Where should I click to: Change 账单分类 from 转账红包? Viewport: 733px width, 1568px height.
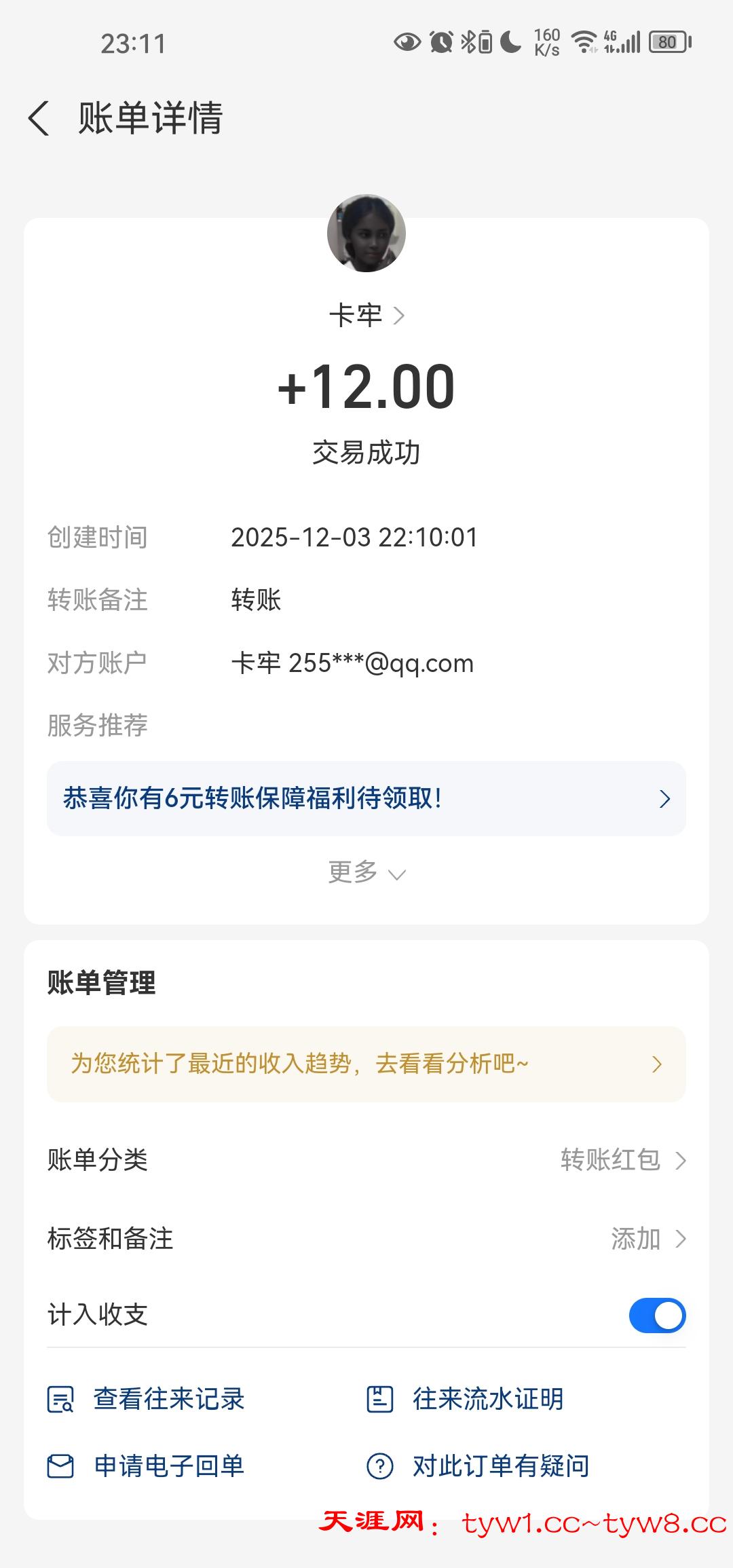(x=622, y=1160)
